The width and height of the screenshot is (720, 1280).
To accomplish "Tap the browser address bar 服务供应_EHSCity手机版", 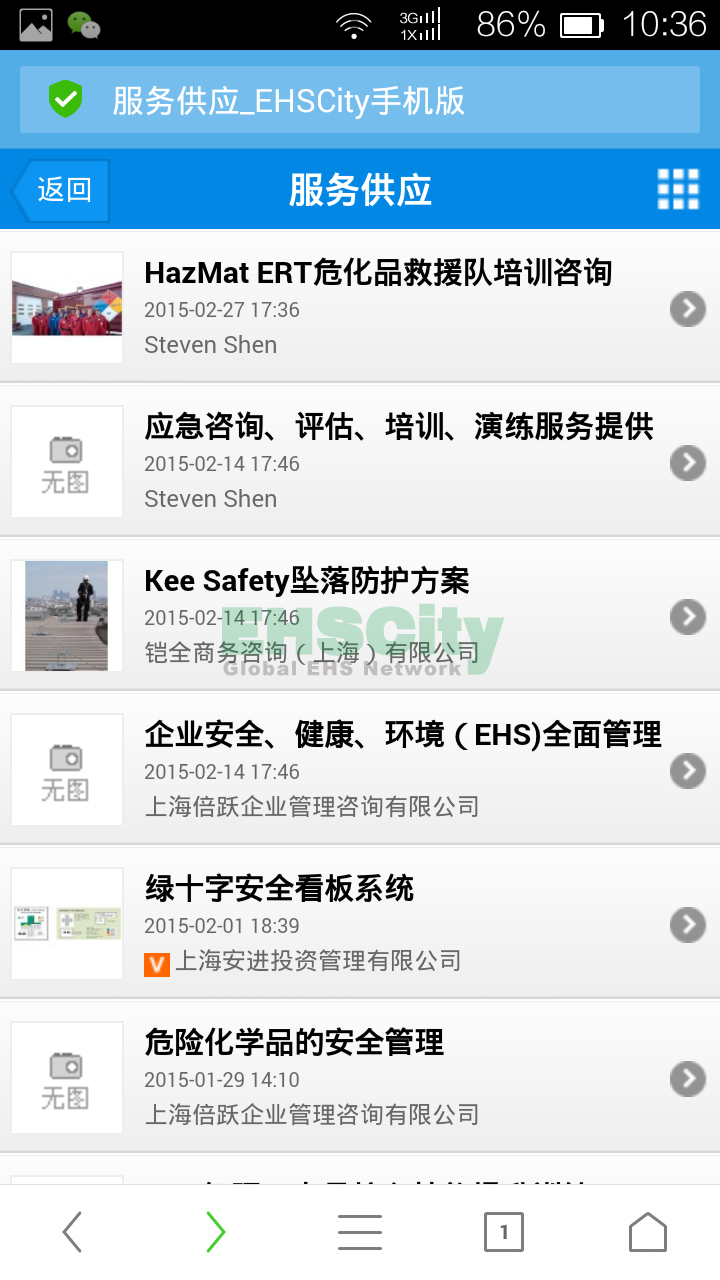I will pos(360,100).
